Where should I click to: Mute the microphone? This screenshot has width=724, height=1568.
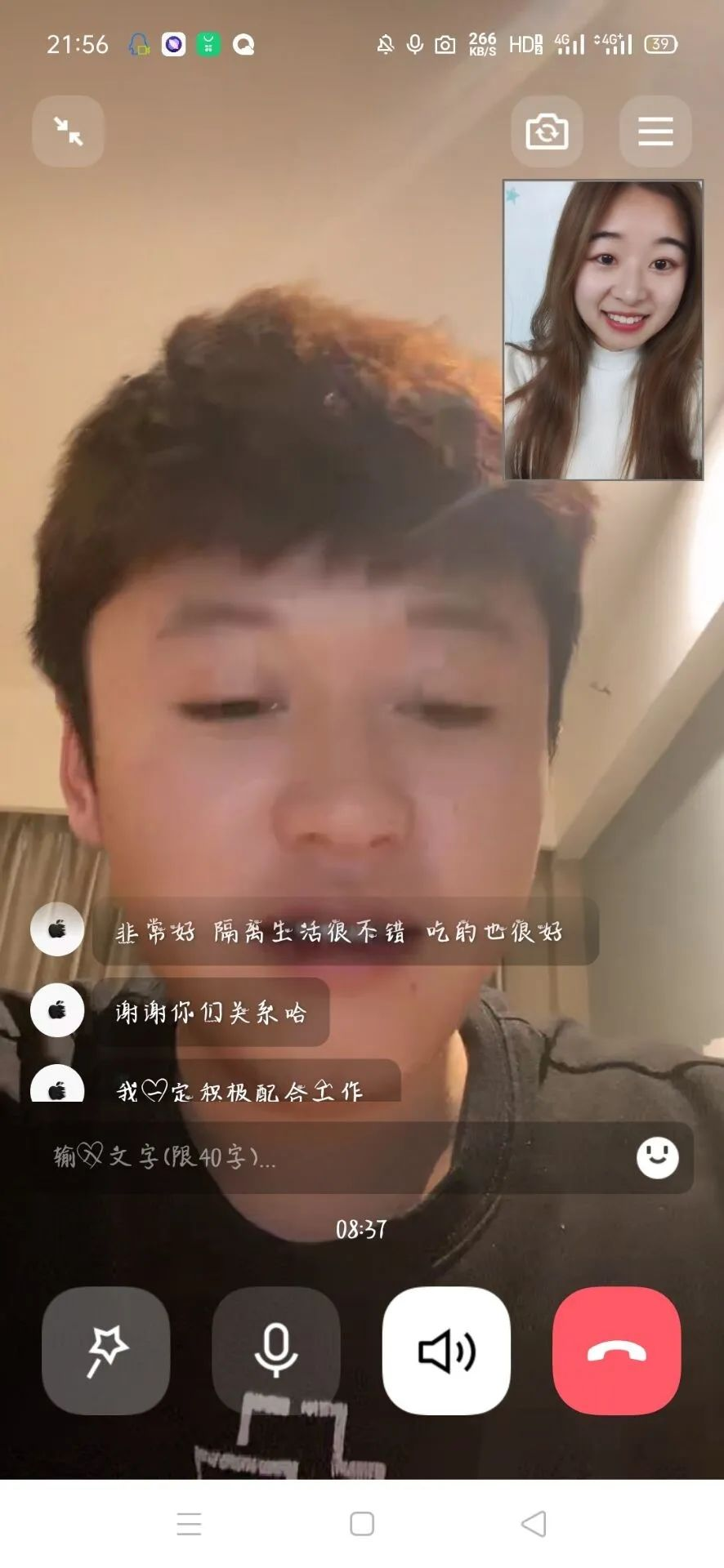pyautogui.click(x=276, y=1351)
